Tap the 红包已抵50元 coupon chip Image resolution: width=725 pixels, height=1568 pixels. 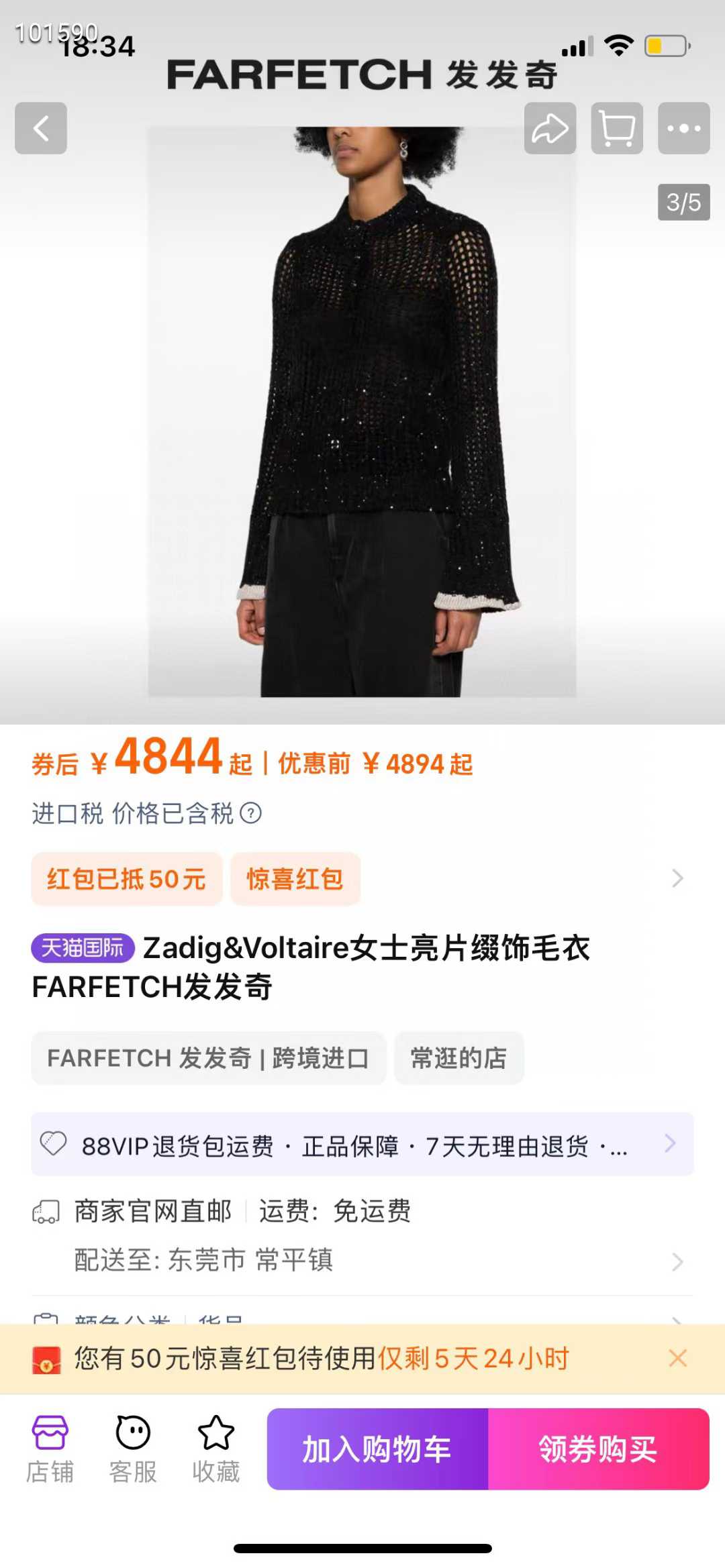pos(126,879)
